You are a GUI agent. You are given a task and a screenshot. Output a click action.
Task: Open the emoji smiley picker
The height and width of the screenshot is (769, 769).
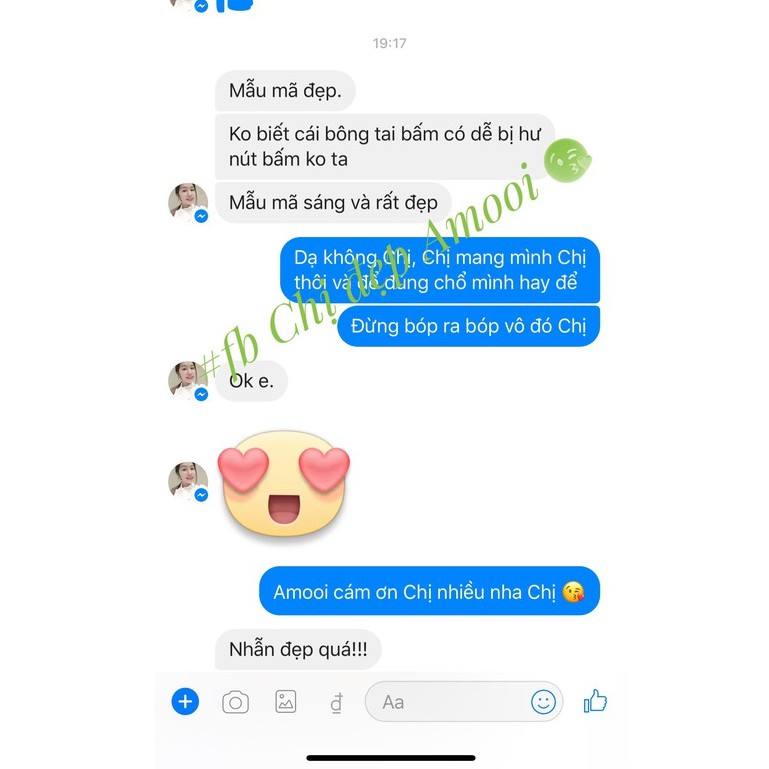543,702
